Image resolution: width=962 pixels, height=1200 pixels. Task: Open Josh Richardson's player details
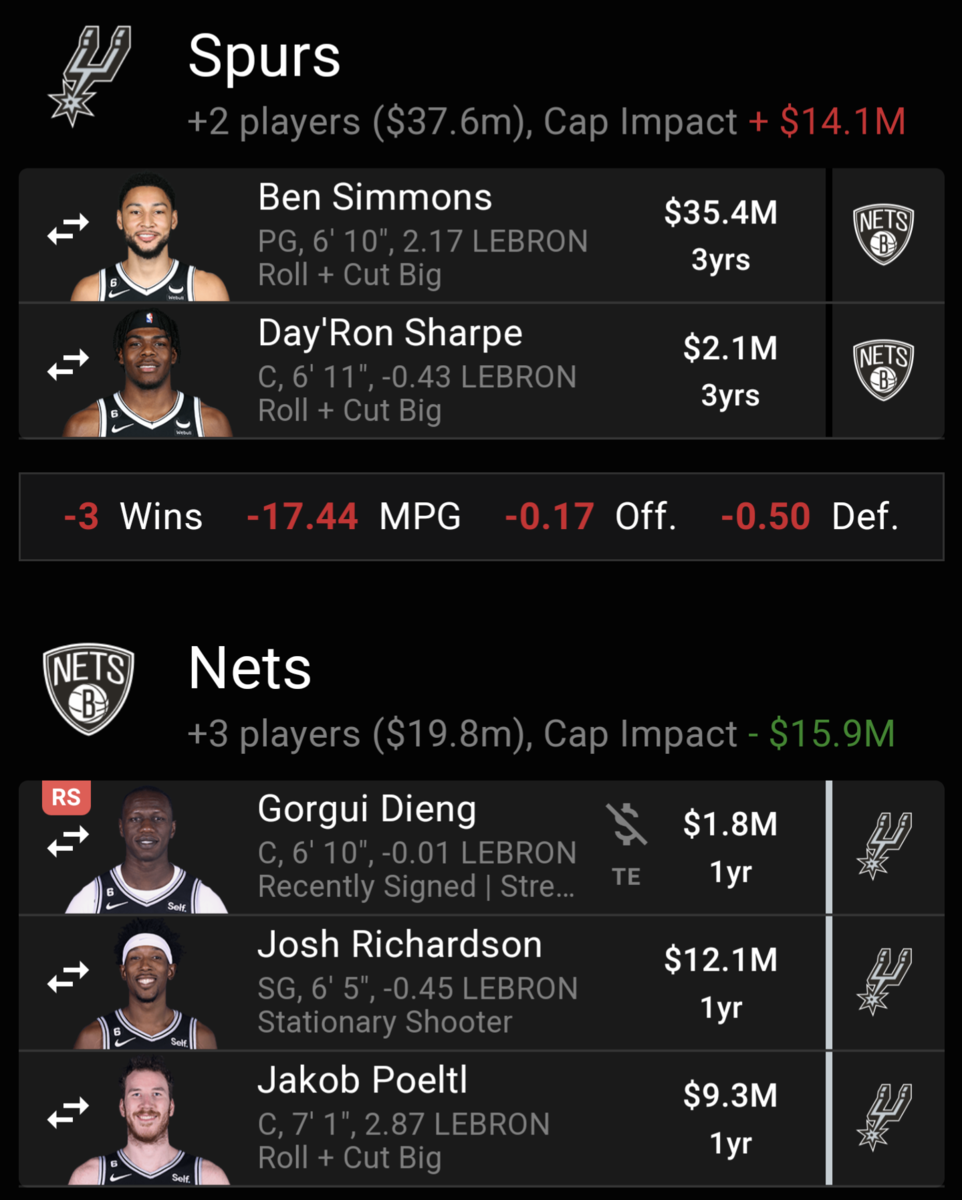click(x=399, y=945)
